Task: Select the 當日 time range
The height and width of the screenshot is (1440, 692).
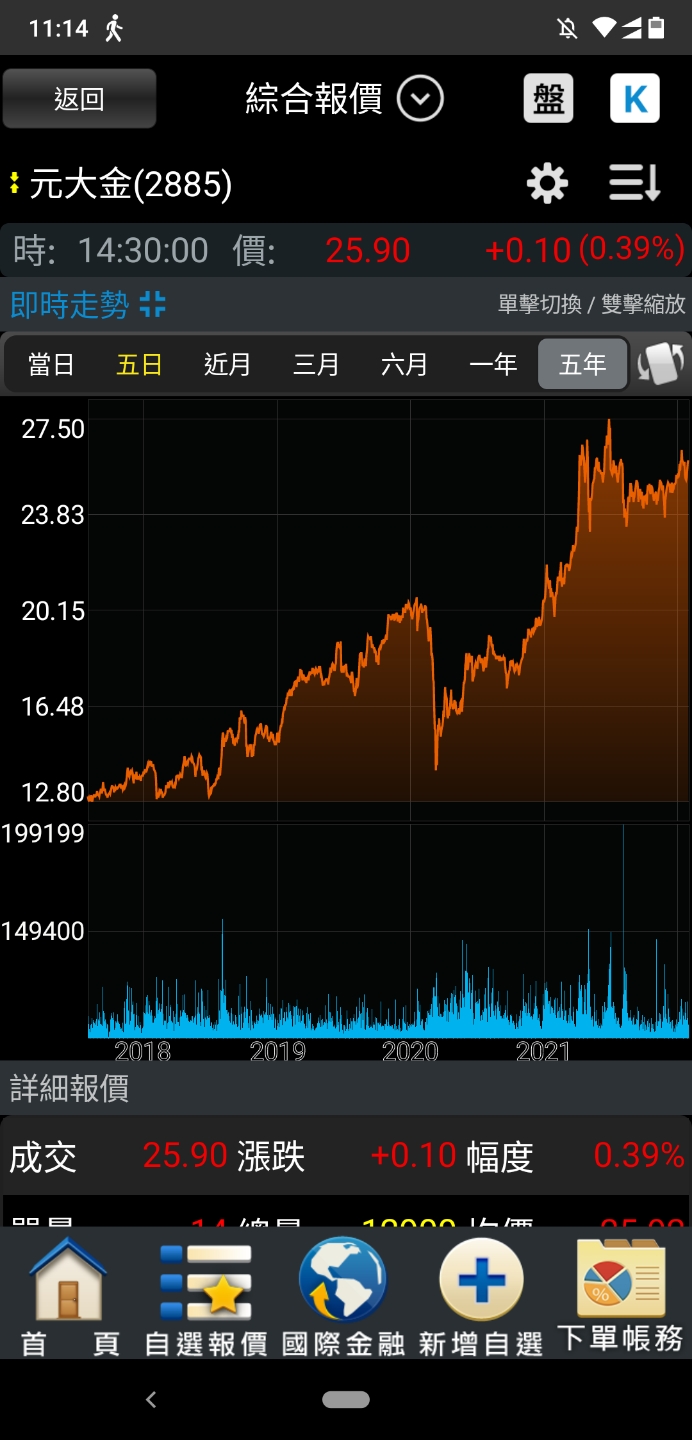Action: (51, 364)
